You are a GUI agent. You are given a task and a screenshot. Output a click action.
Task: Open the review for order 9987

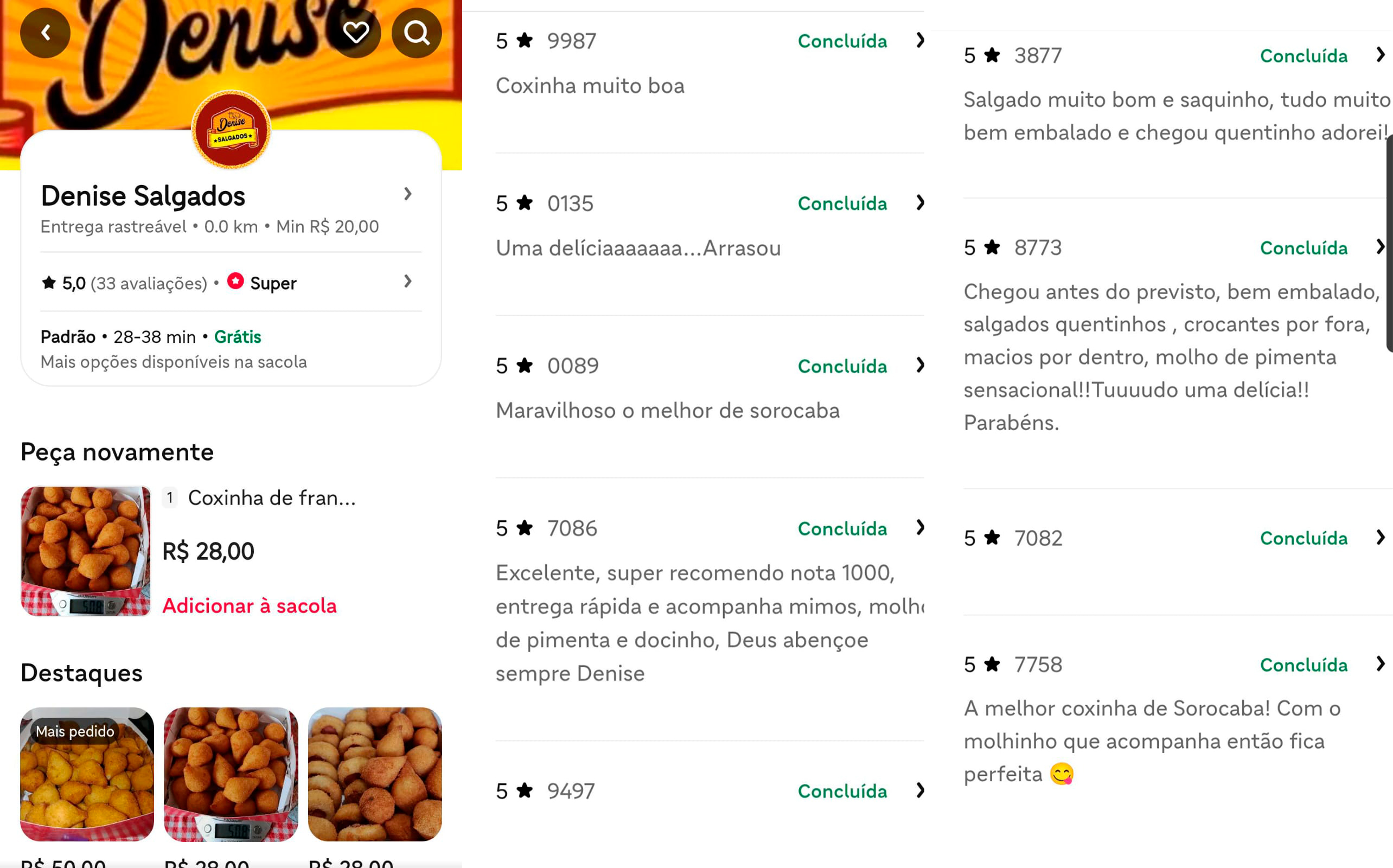920,41
